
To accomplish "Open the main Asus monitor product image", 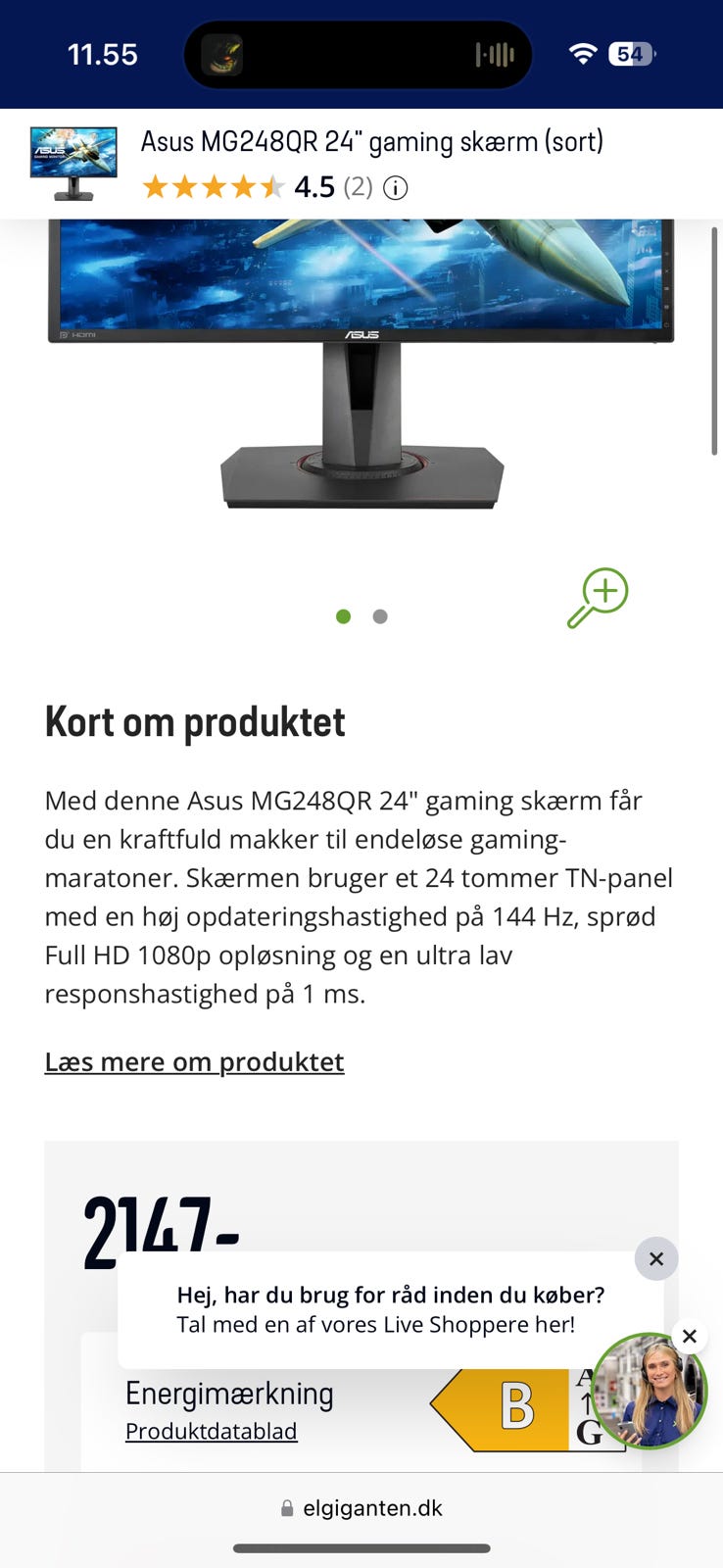I will pyautogui.click(x=361, y=363).
